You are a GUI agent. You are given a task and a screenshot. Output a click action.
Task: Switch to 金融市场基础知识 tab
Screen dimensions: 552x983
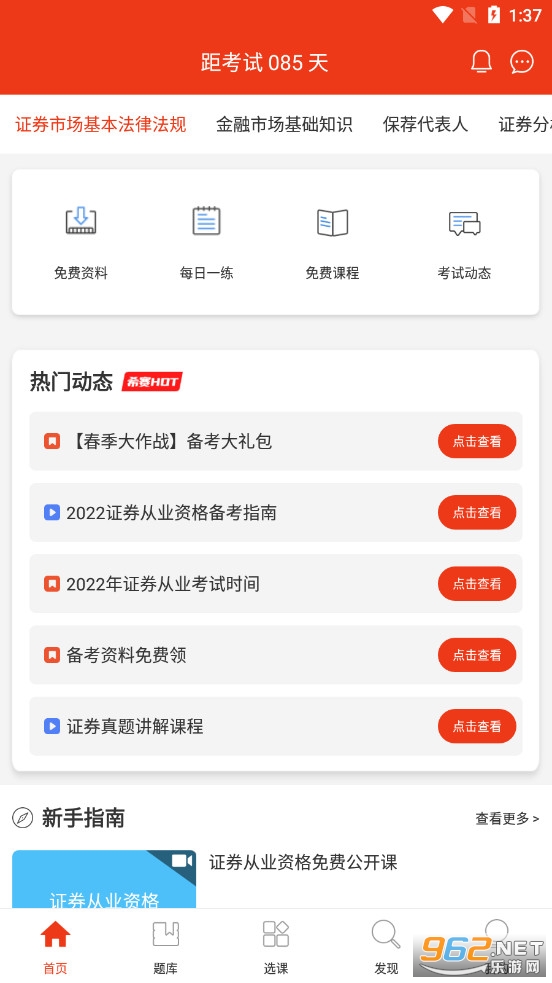pos(284,124)
